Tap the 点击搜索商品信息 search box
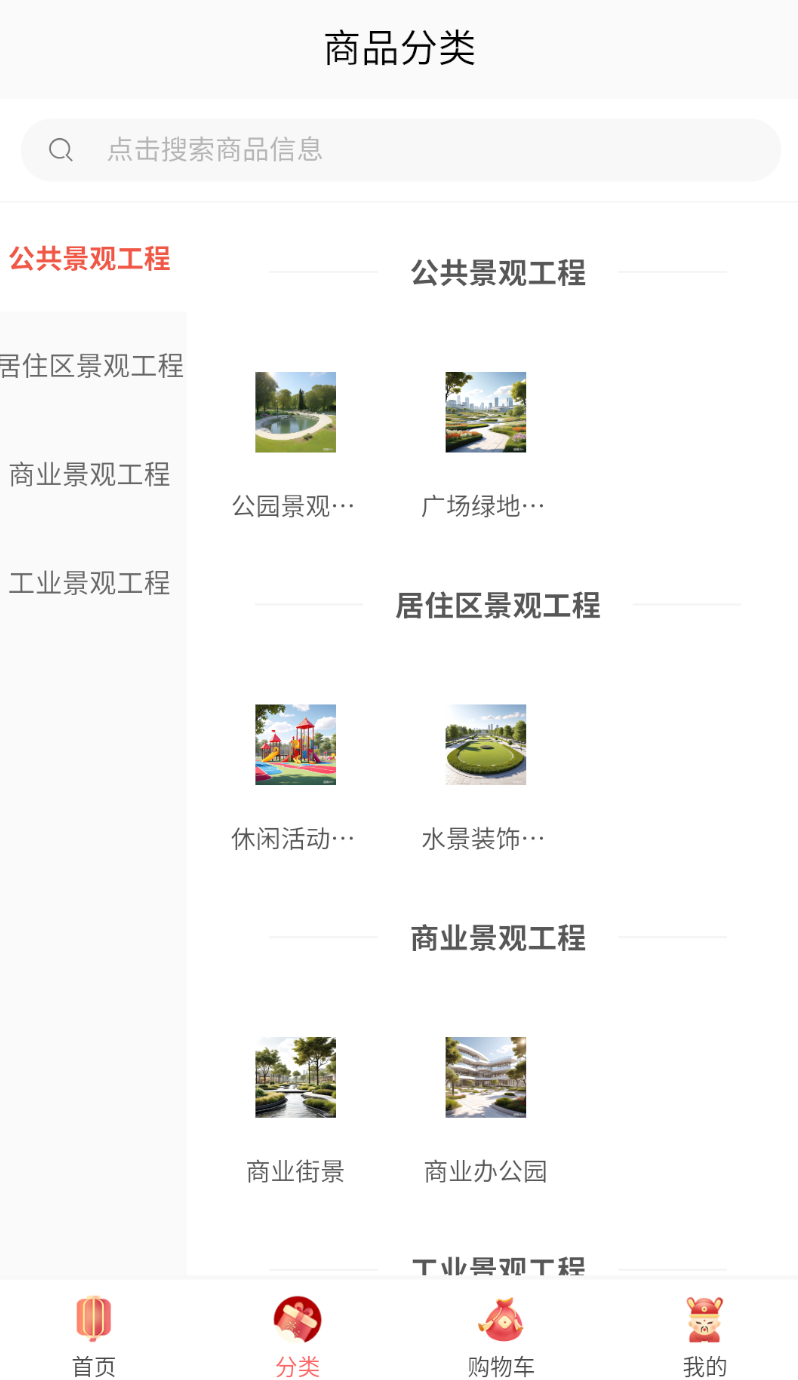 point(400,150)
